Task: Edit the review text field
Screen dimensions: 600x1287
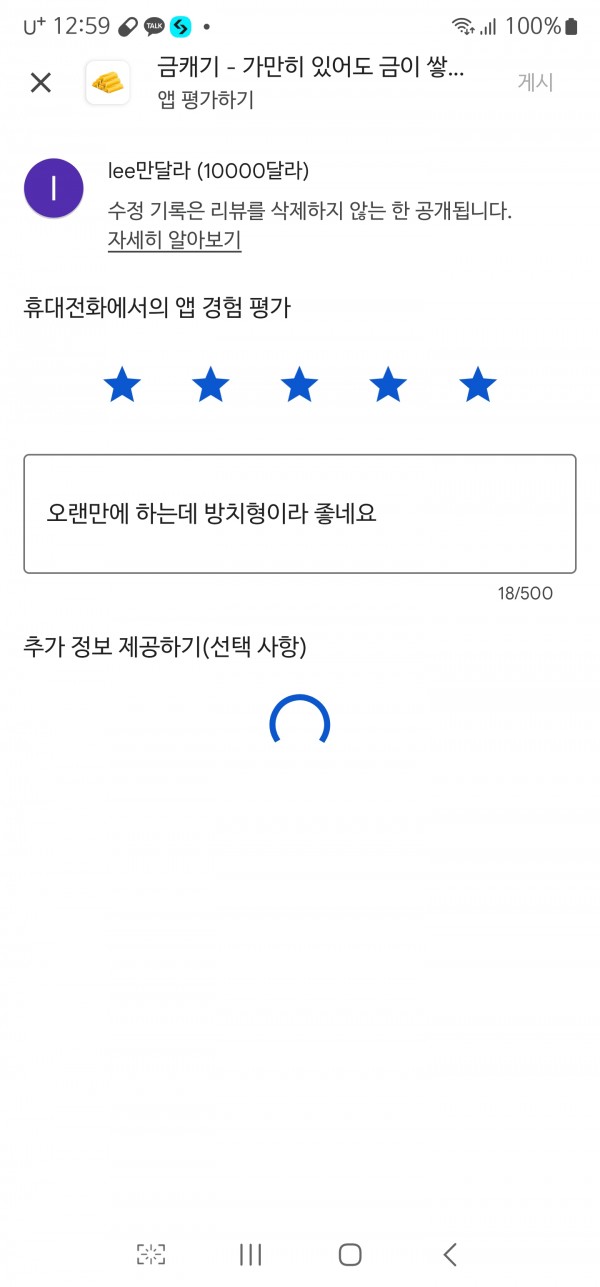Action: tap(300, 514)
